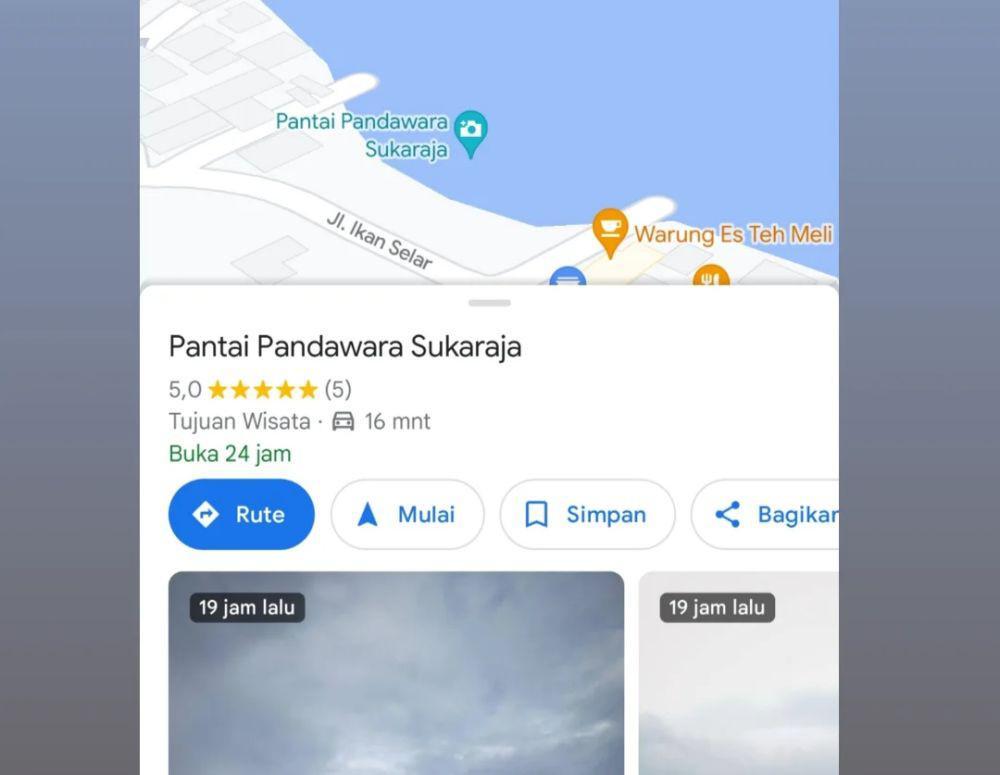
Task: Save this place with Simpan
Action: 587,514
